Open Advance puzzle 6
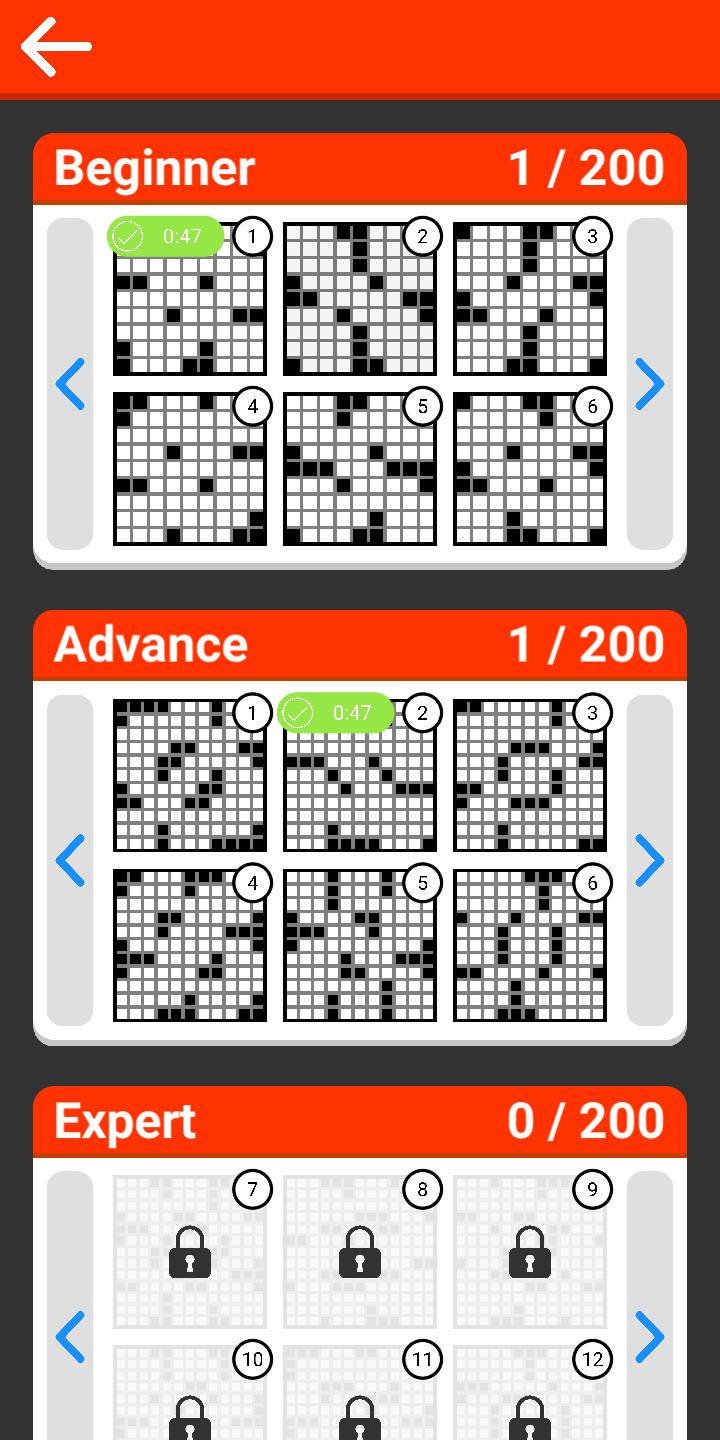720x1440 pixels. click(530, 945)
